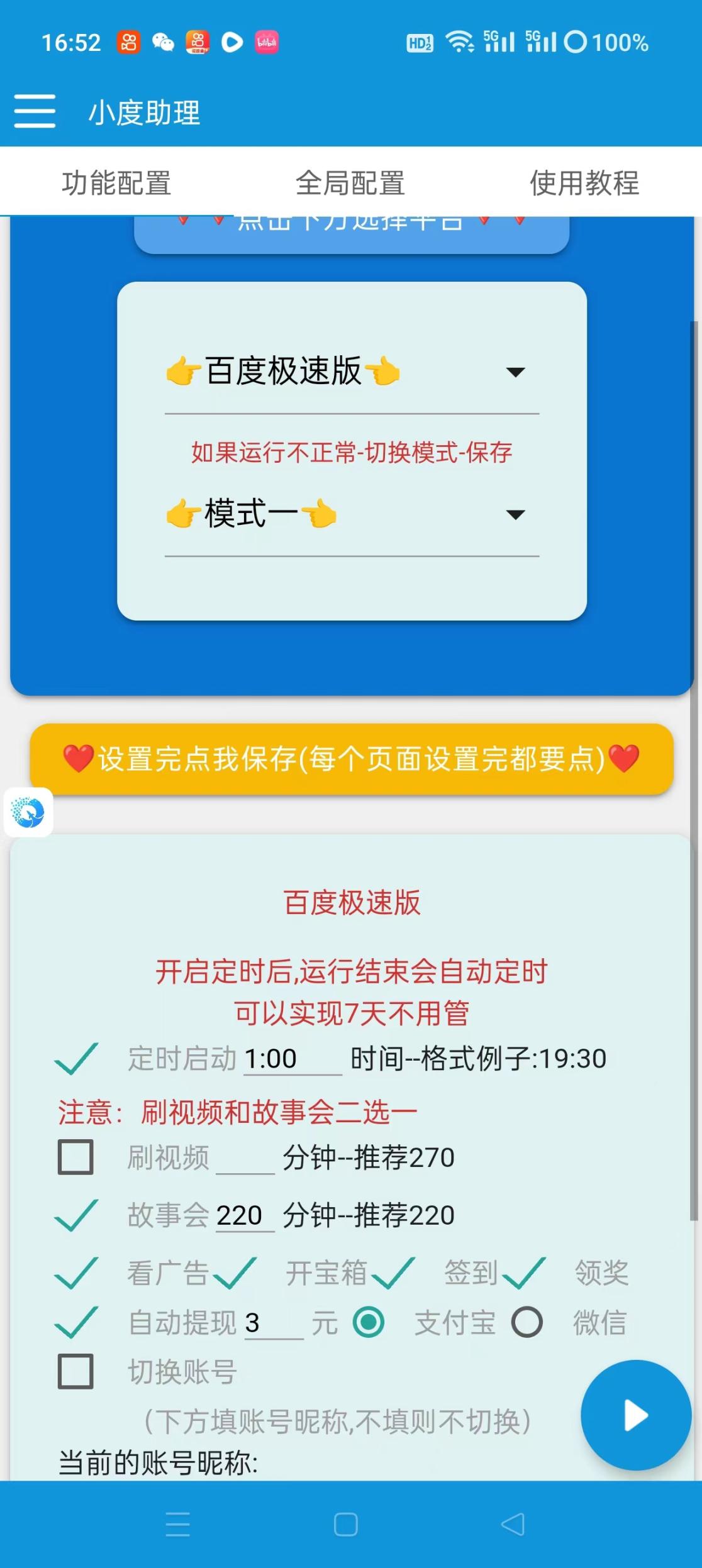Tap the video play icon in status bar
The image size is (702, 1568).
click(231, 41)
